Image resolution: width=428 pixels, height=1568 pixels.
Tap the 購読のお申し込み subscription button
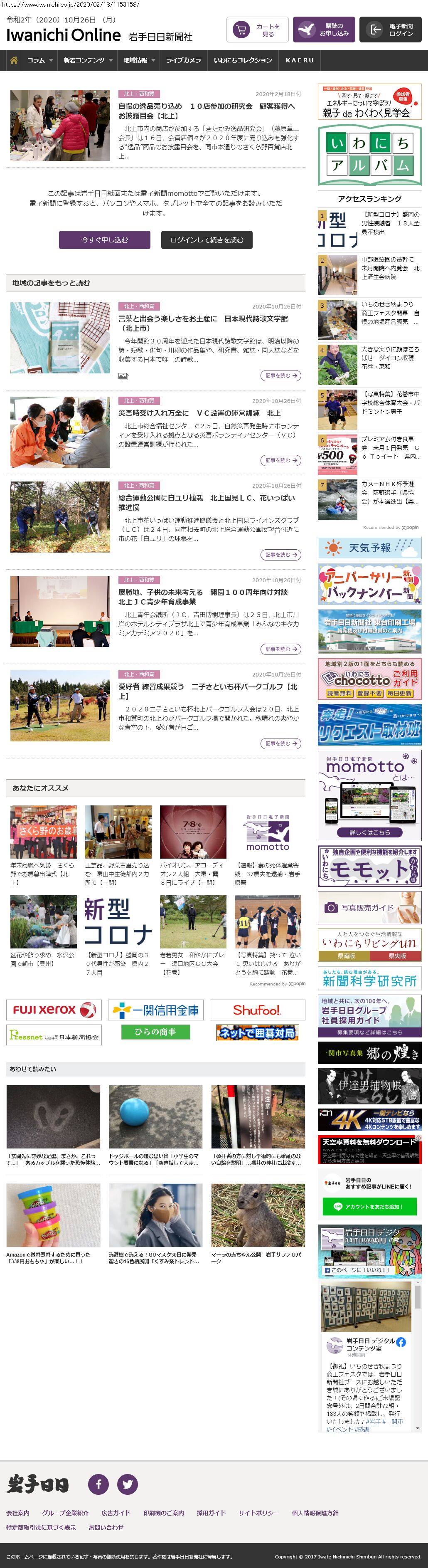coord(323,29)
